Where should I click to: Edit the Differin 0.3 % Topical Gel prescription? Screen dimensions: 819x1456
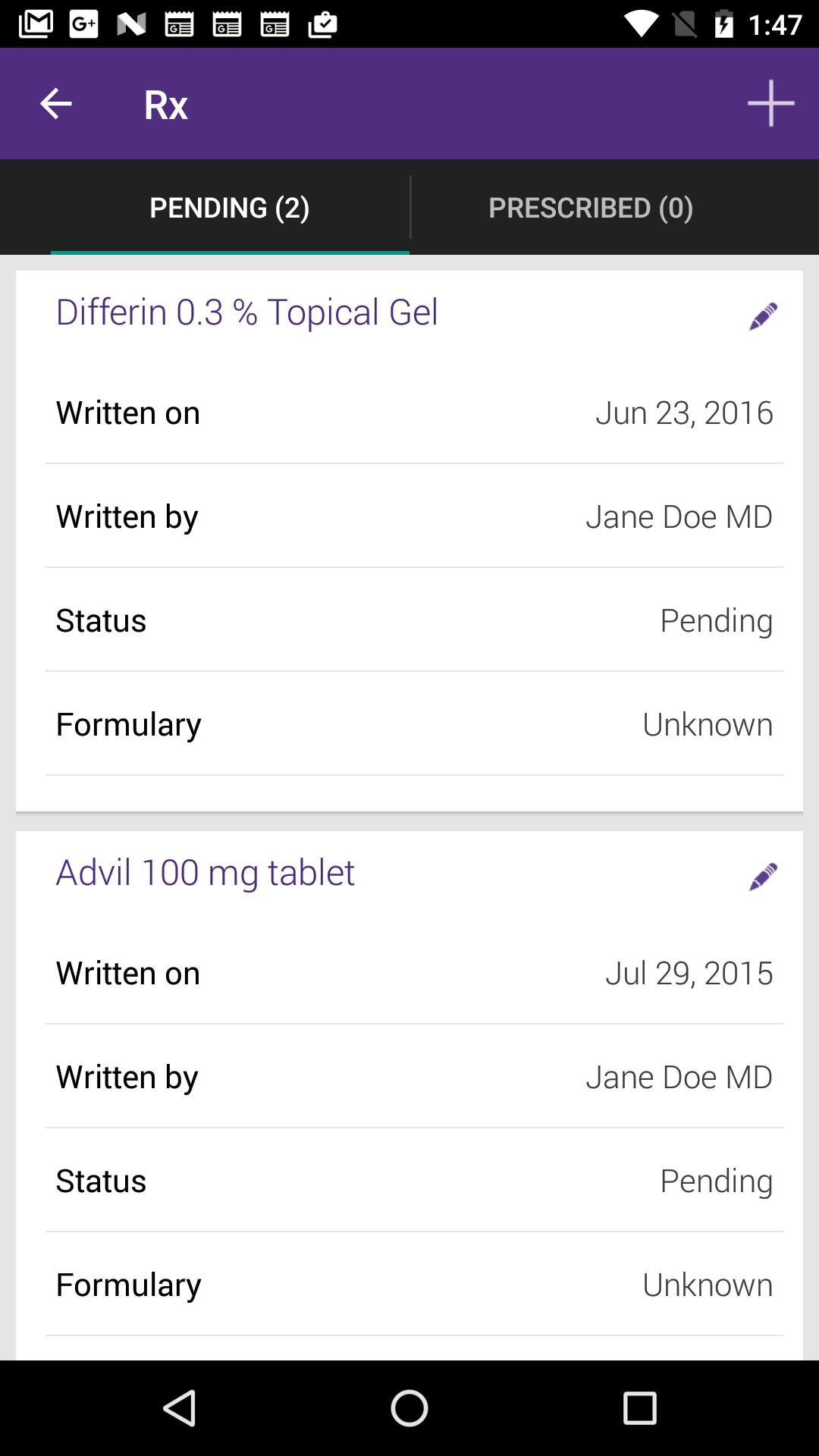[763, 316]
